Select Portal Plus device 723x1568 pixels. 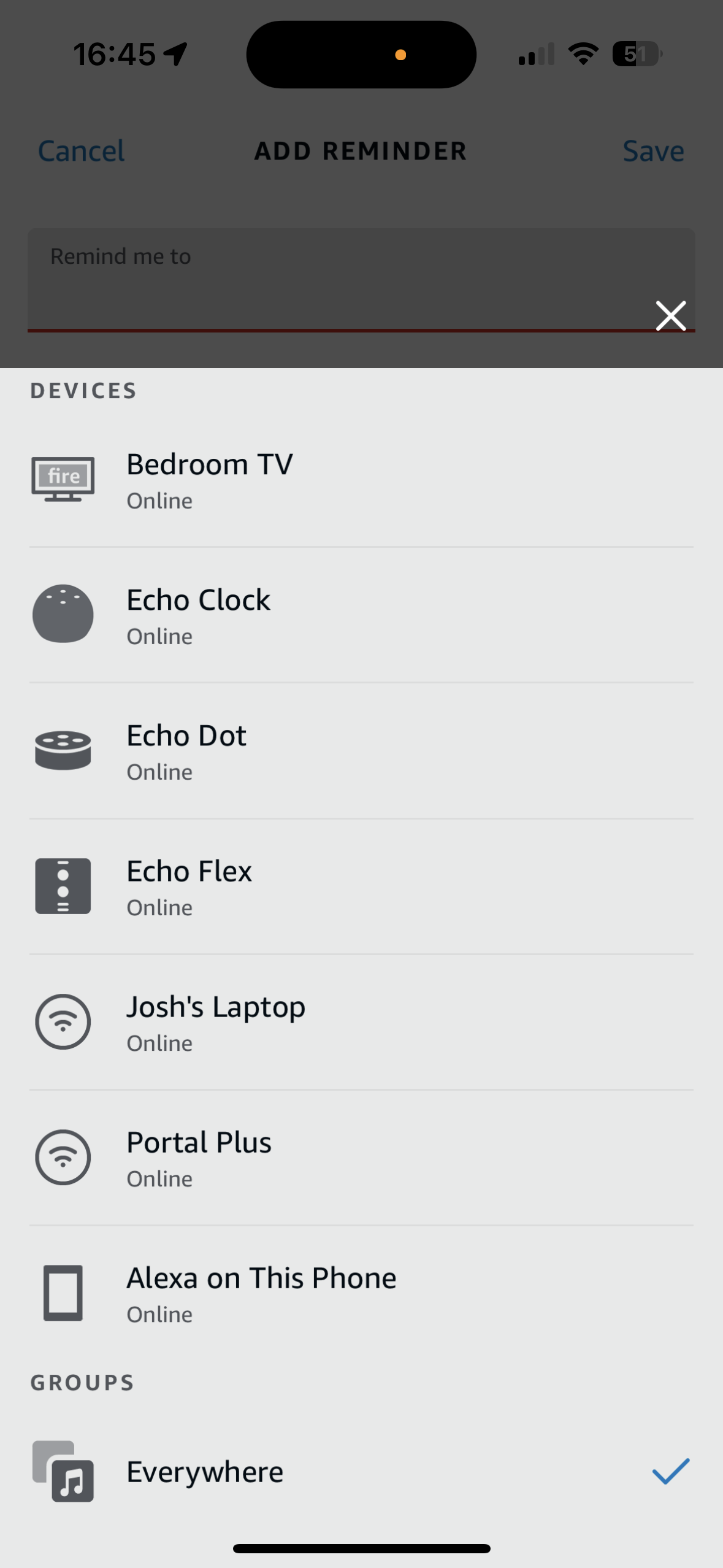click(x=361, y=1158)
